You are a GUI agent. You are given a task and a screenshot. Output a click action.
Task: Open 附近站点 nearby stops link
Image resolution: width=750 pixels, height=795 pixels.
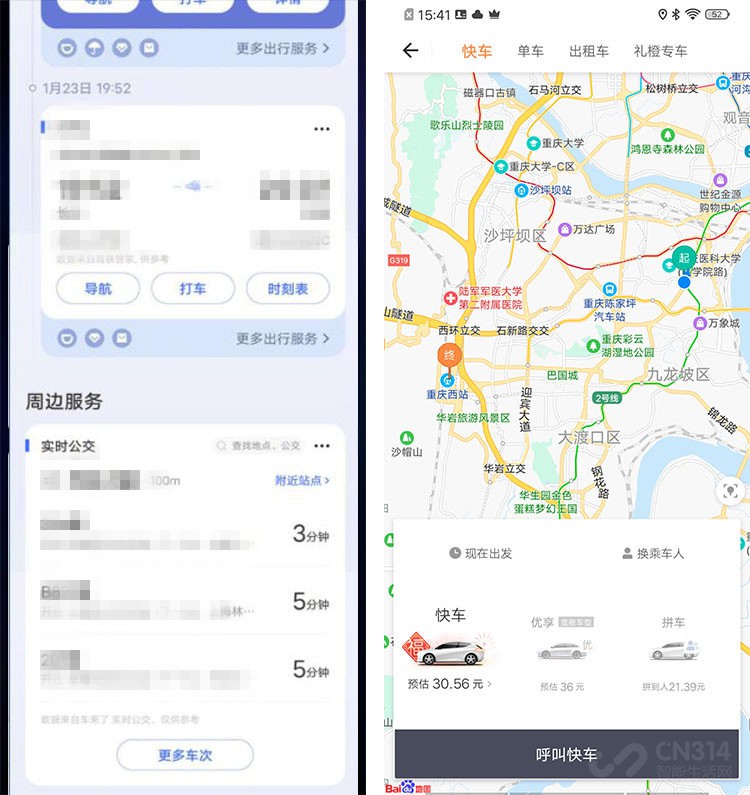click(x=301, y=481)
